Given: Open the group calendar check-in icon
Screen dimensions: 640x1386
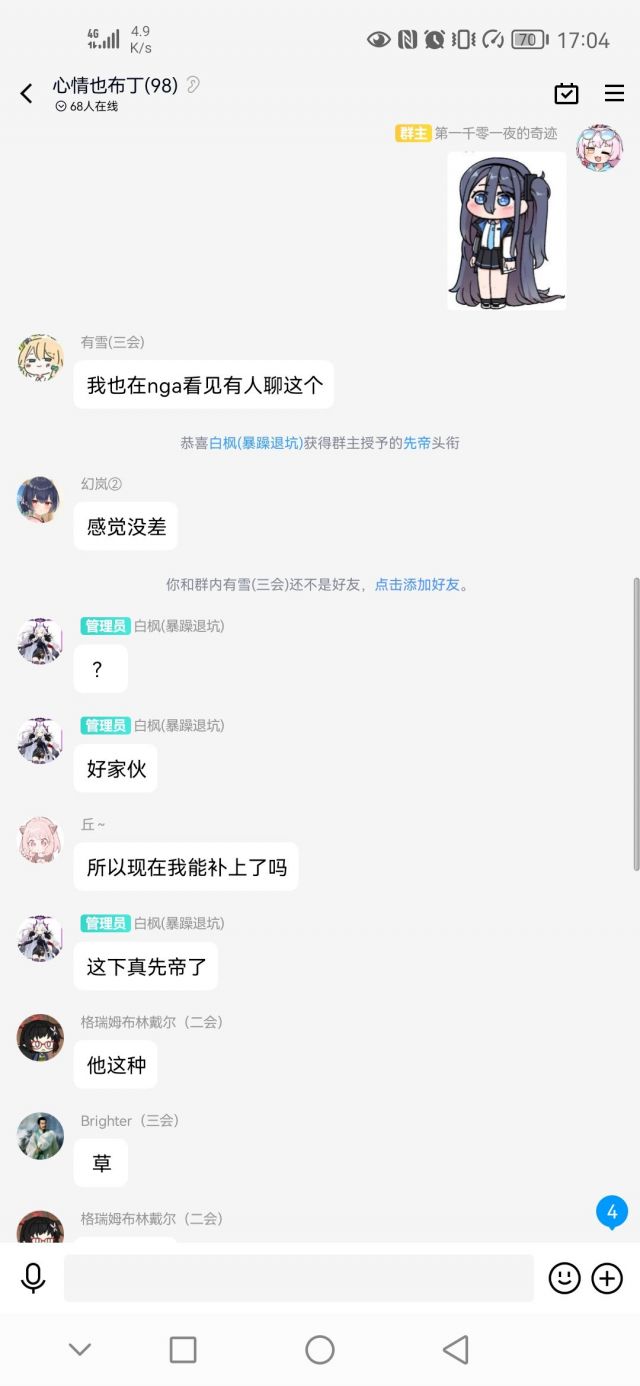Looking at the screenshot, I should 566,94.
